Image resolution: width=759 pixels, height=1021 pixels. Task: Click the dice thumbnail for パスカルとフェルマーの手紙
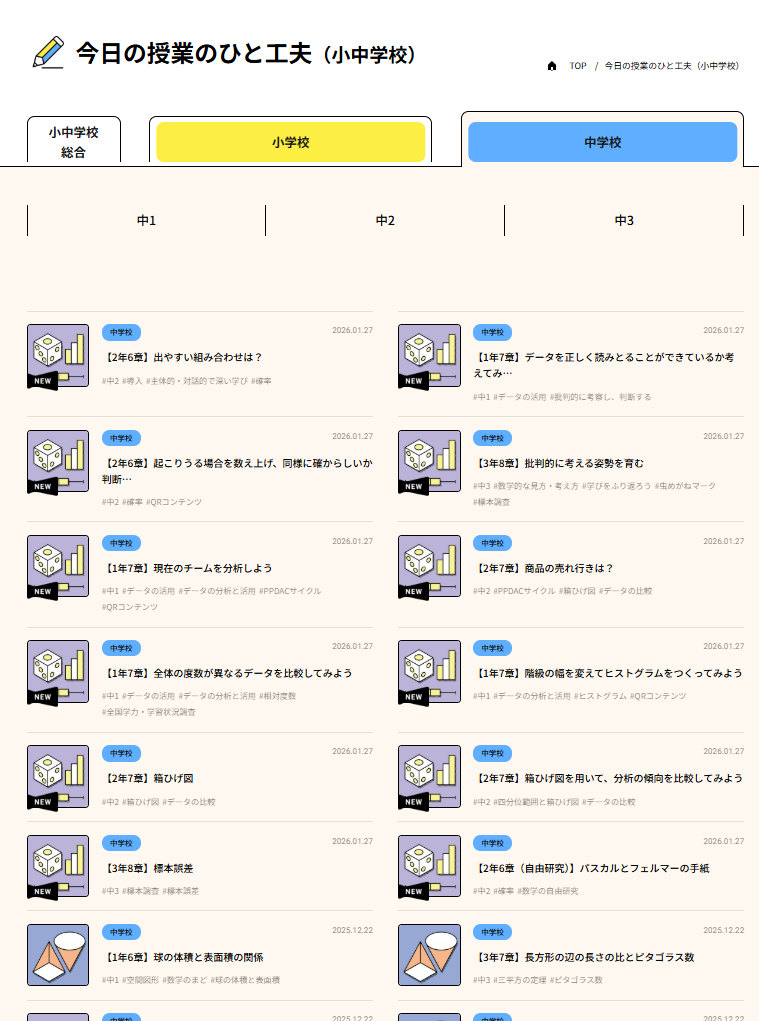(x=429, y=868)
